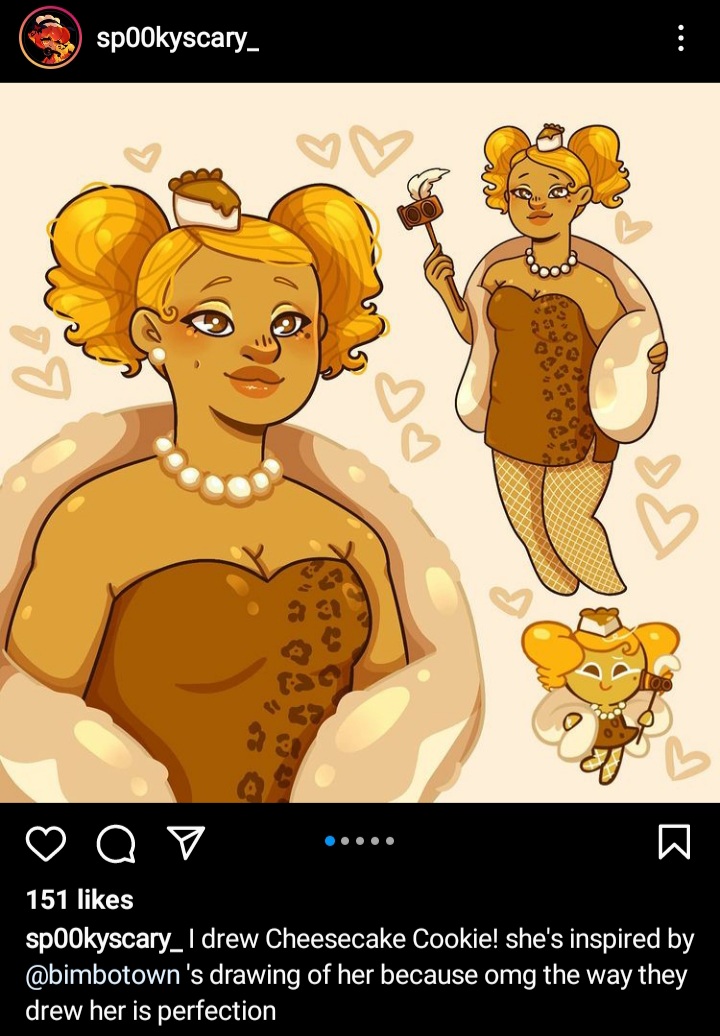
Task: Open the Cheesecake Cookie artwork image
Action: click(360, 442)
